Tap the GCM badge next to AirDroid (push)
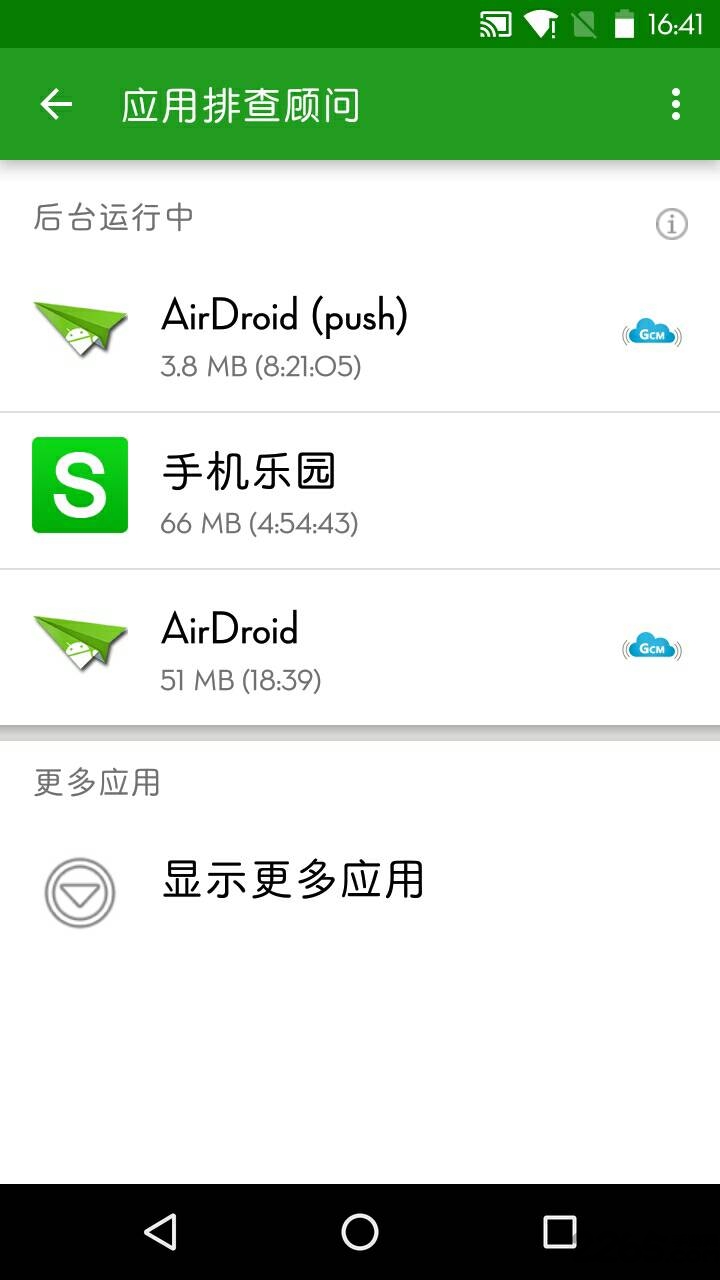Image resolution: width=720 pixels, height=1280 pixels. click(x=651, y=331)
